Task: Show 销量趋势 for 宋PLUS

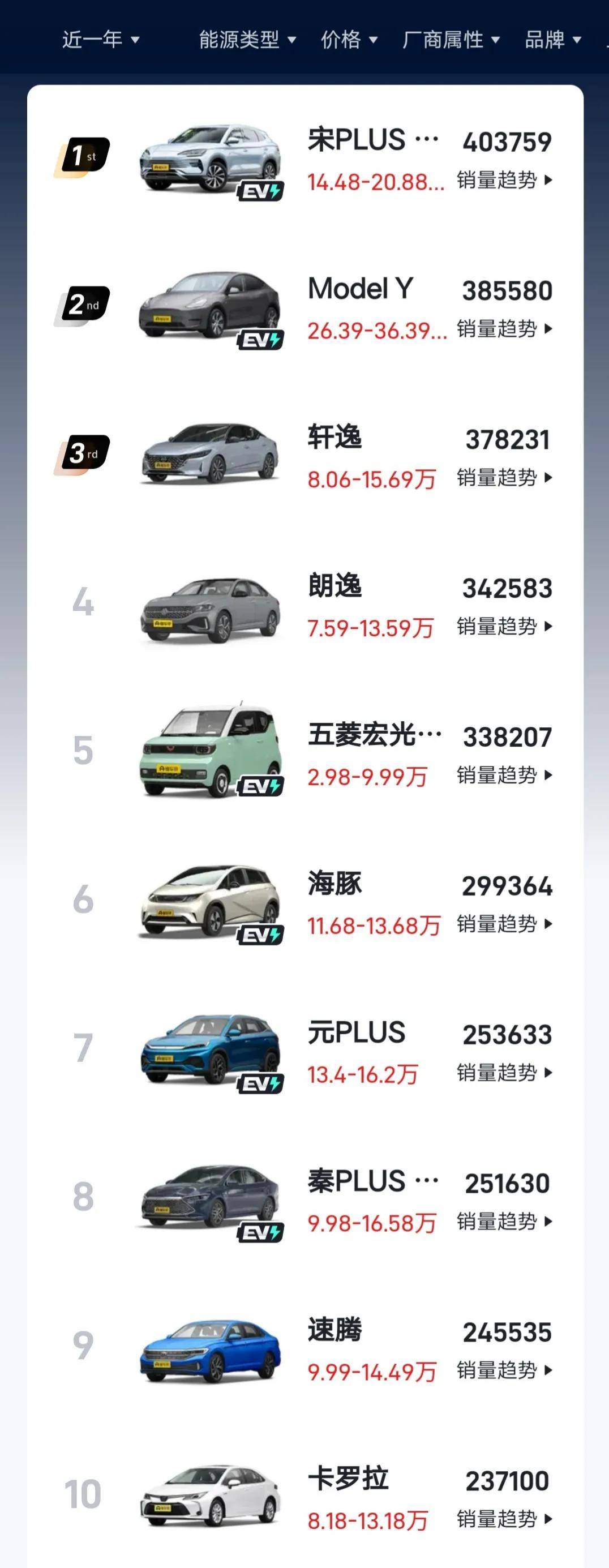Action: [x=504, y=180]
